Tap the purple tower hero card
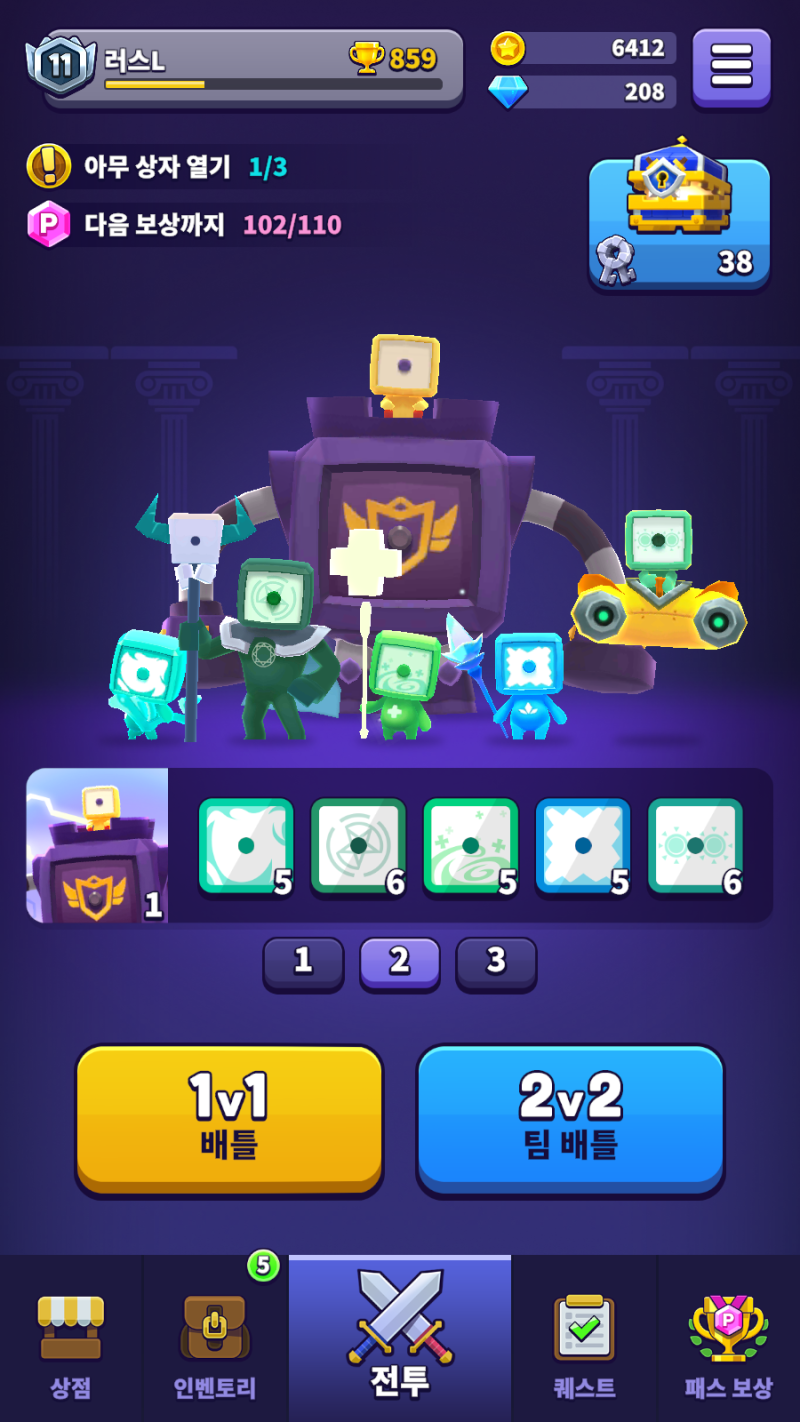Viewport: 800px width, 1422px height. 96,845
